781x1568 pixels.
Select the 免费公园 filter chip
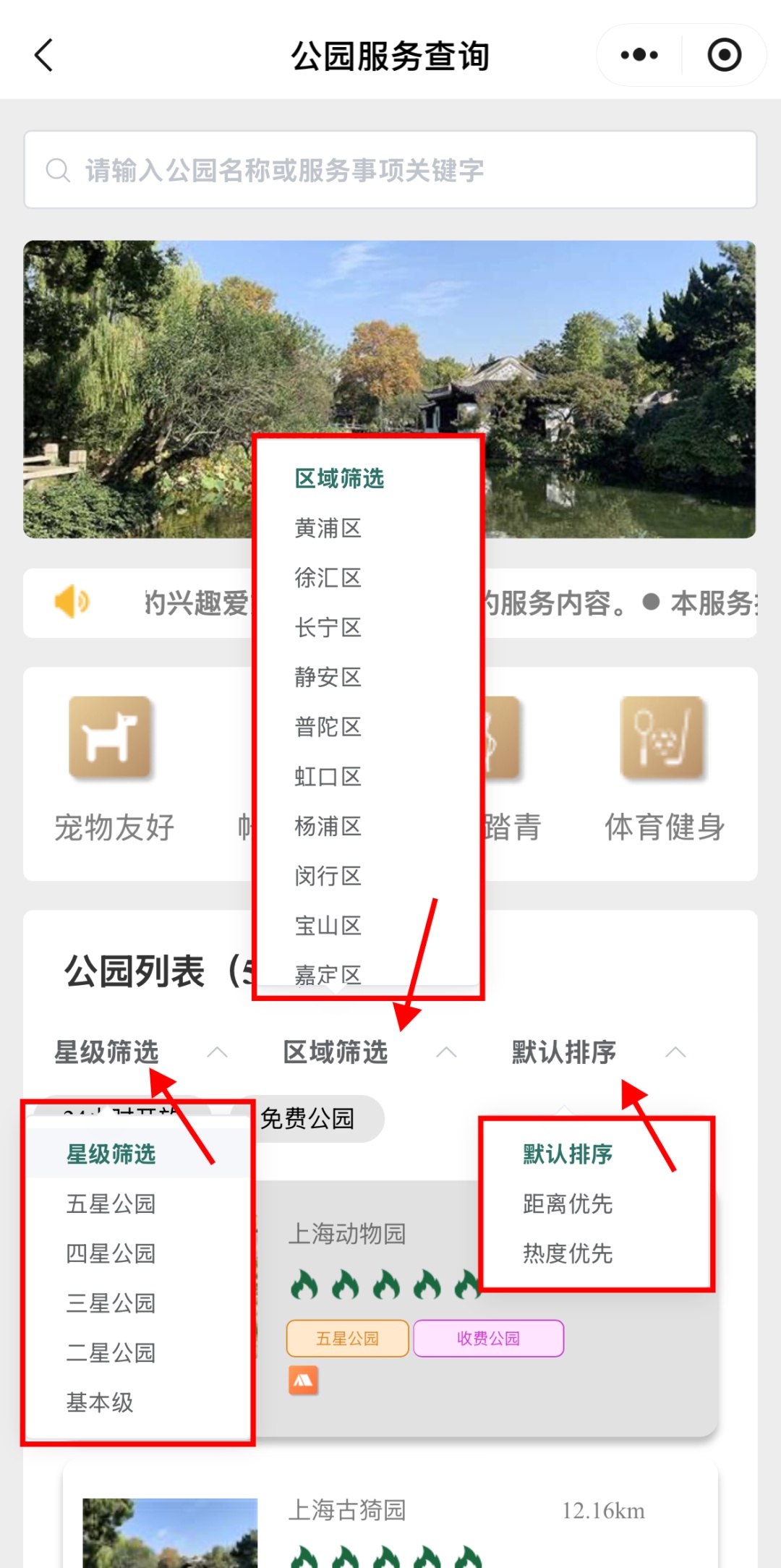(x=308, y=1119)
